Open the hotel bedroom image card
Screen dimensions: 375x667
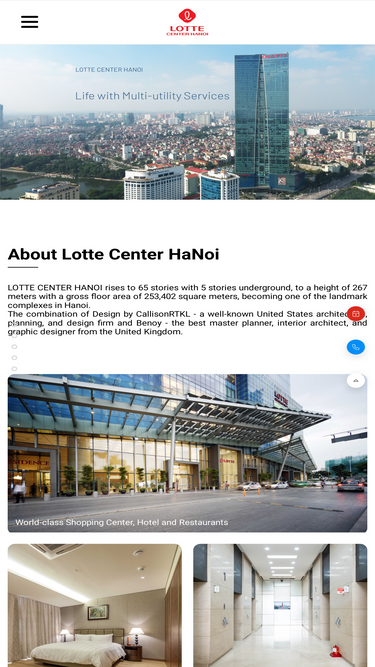pyautogui.click(x=95, y=605)
